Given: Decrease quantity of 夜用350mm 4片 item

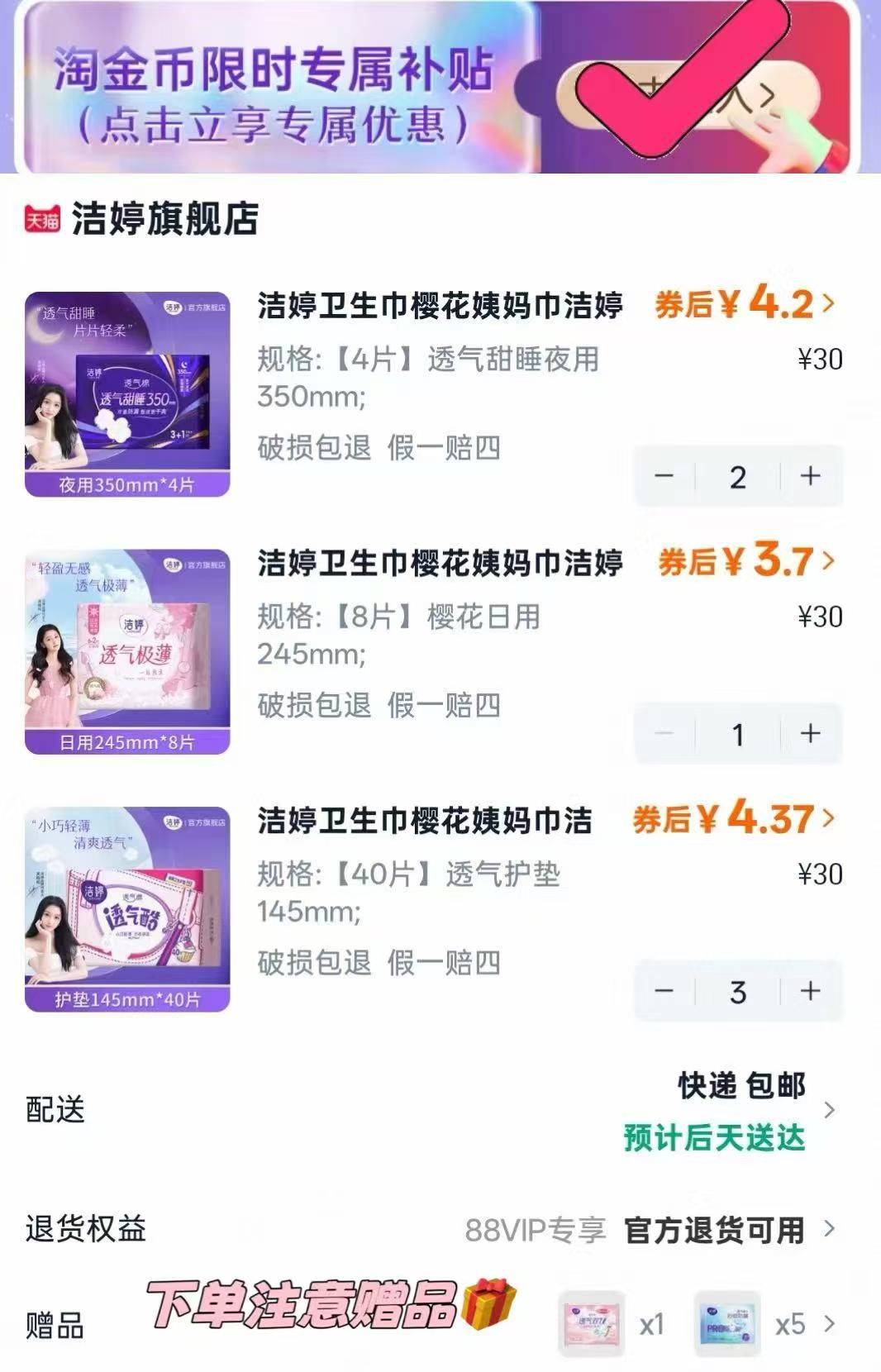Looking at the screenshot, I should [664, 476].
